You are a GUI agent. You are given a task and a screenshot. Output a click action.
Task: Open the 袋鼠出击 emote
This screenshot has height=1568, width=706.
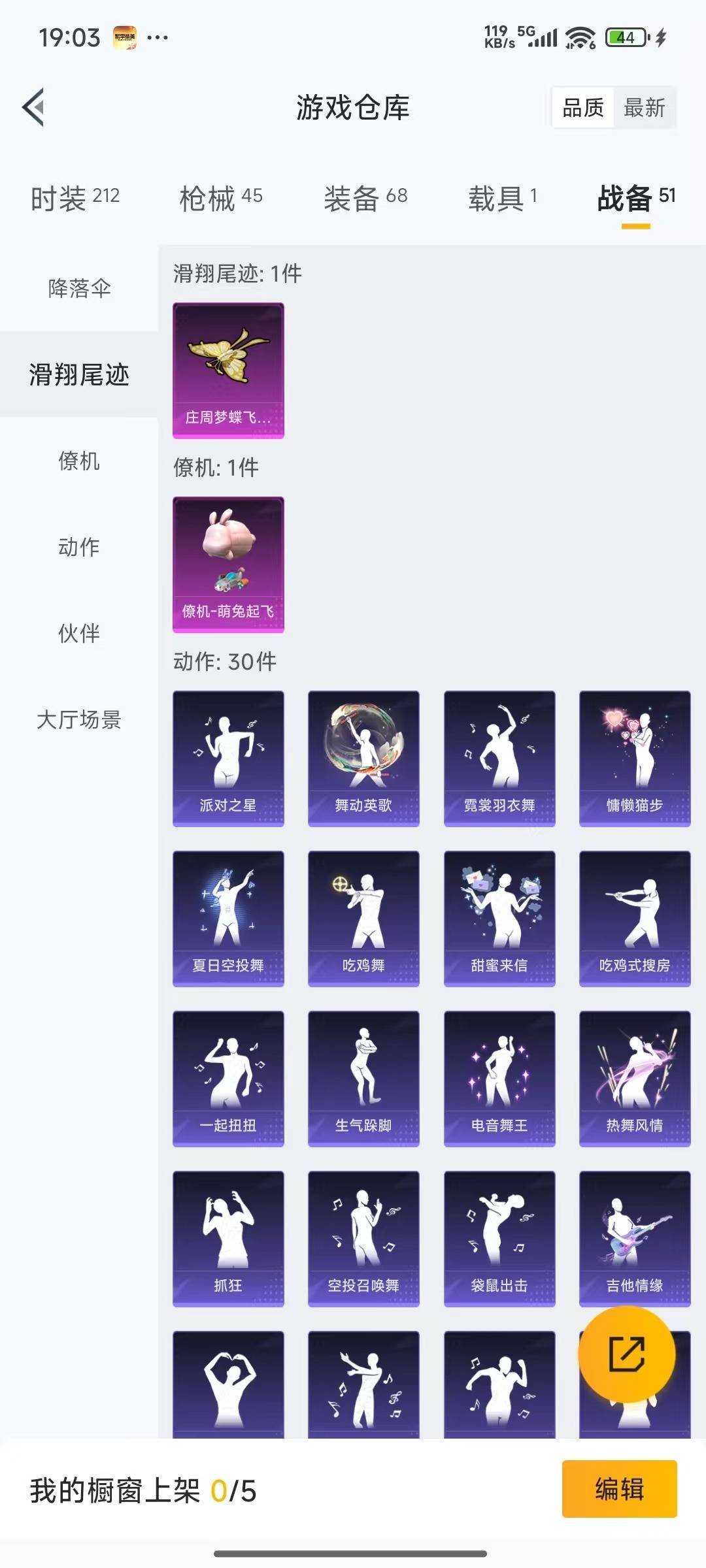tap(499, 1238)
